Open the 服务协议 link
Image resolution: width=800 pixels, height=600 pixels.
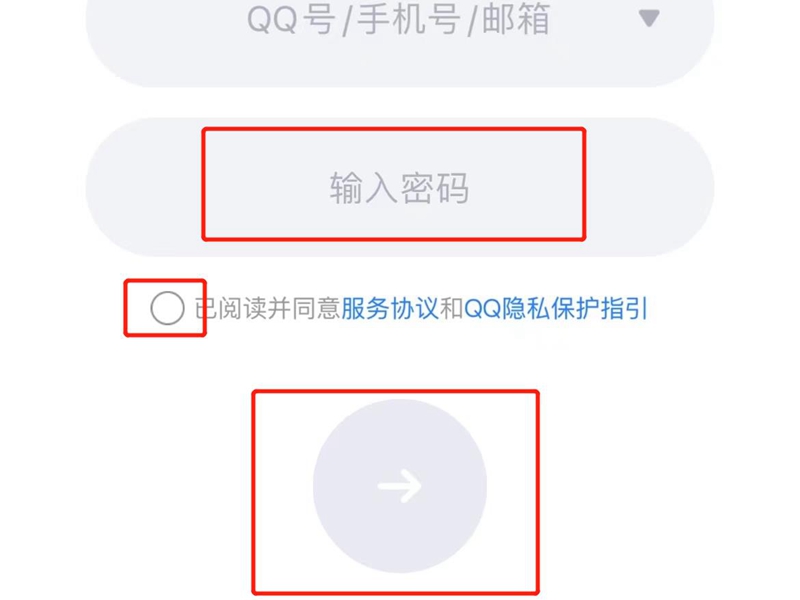[390, 308]
